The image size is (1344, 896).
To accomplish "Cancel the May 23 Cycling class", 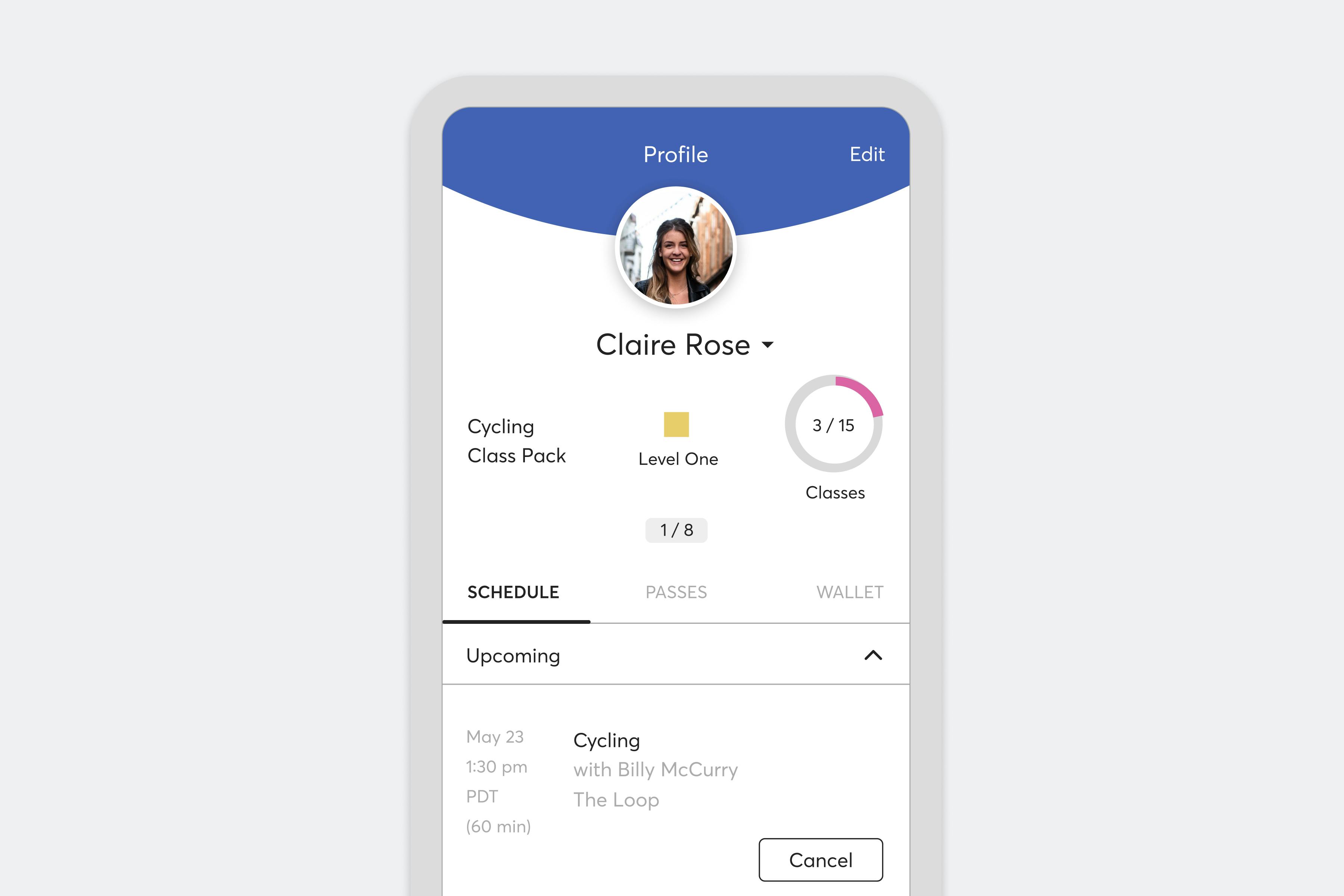I will tap(820, 860).
